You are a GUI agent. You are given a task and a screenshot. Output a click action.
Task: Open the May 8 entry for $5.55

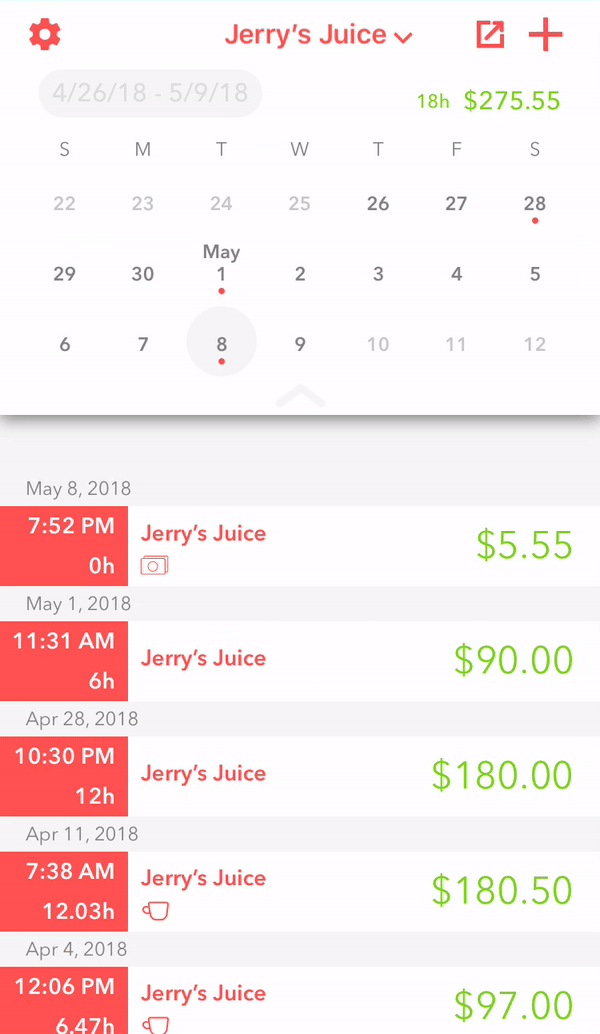click(300, 546)
